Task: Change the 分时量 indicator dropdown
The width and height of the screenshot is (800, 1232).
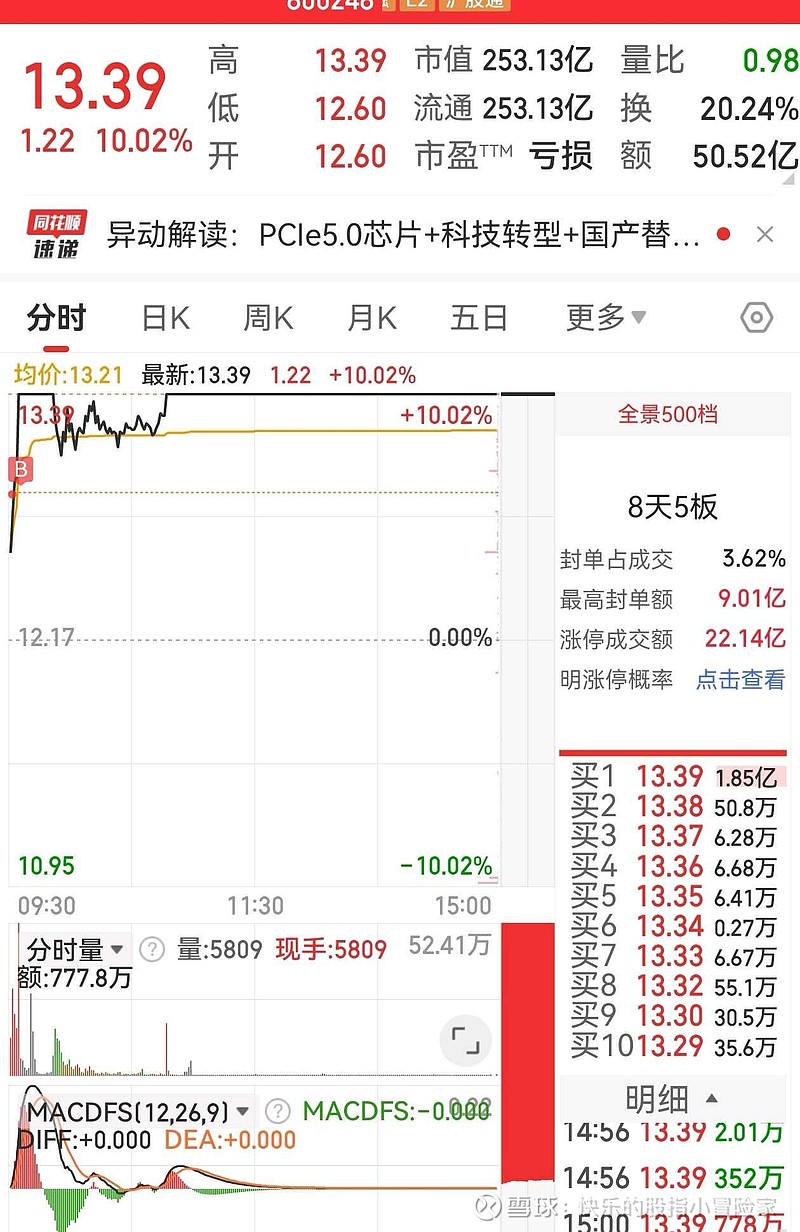Action: (x=76, y=949)
